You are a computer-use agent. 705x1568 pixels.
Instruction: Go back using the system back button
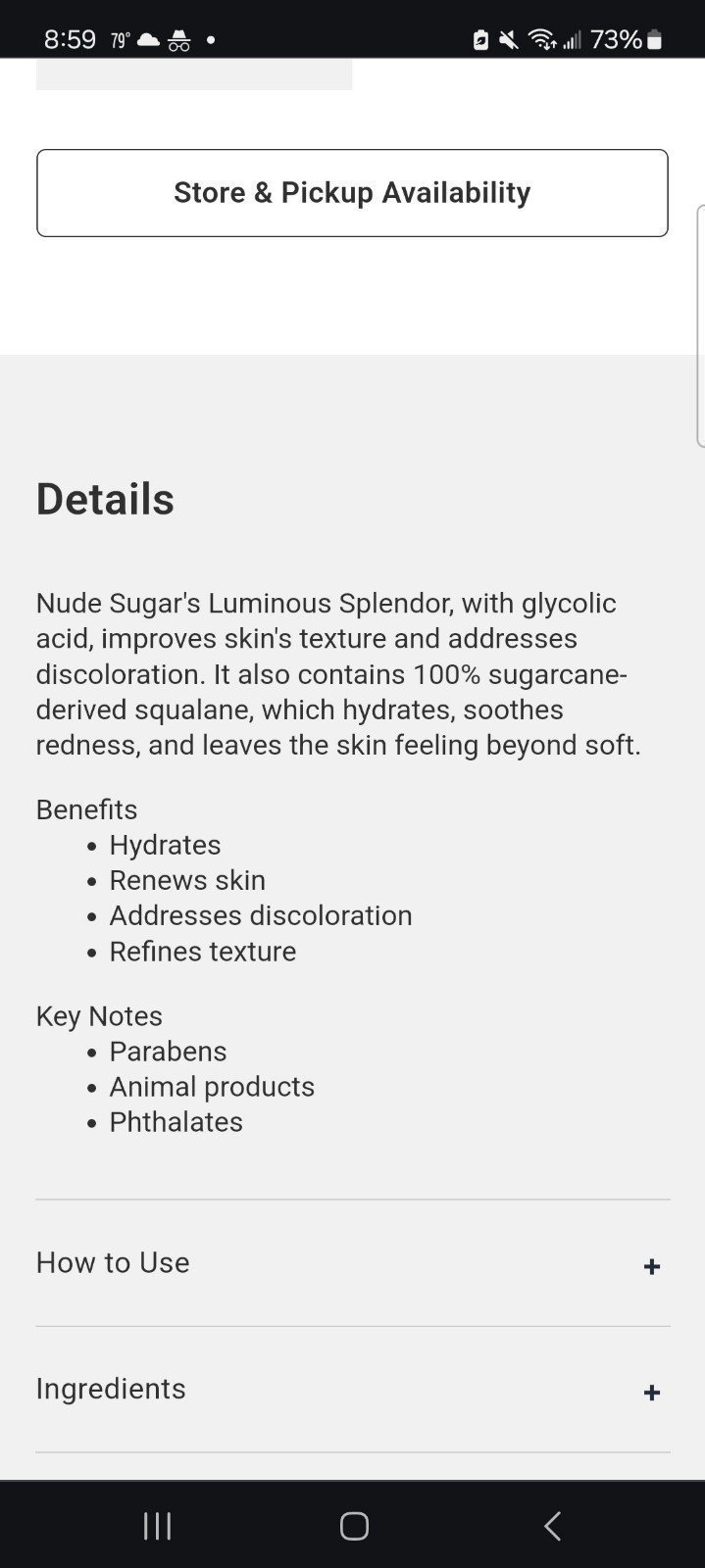[552, 1525]
